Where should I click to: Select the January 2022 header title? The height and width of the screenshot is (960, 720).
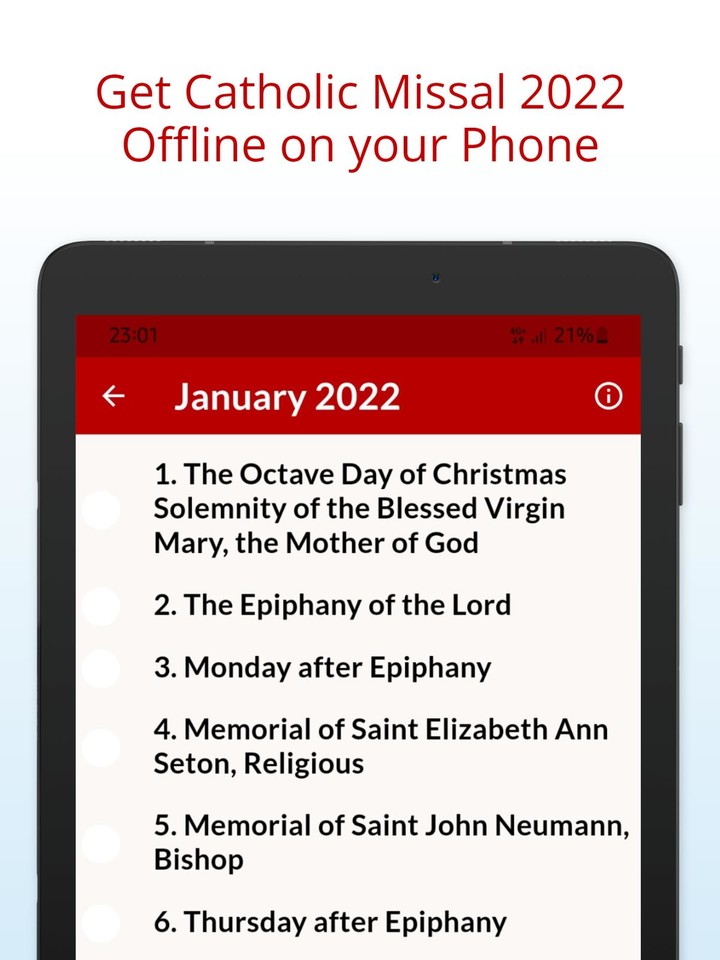coord(288,396)
